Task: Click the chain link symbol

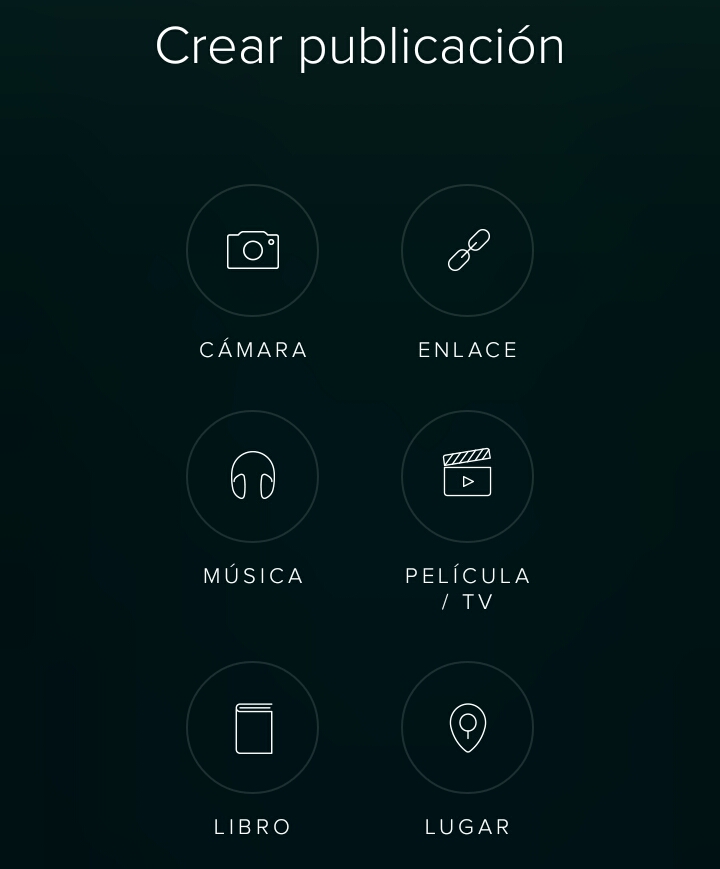Action: (x=467, y=251)
